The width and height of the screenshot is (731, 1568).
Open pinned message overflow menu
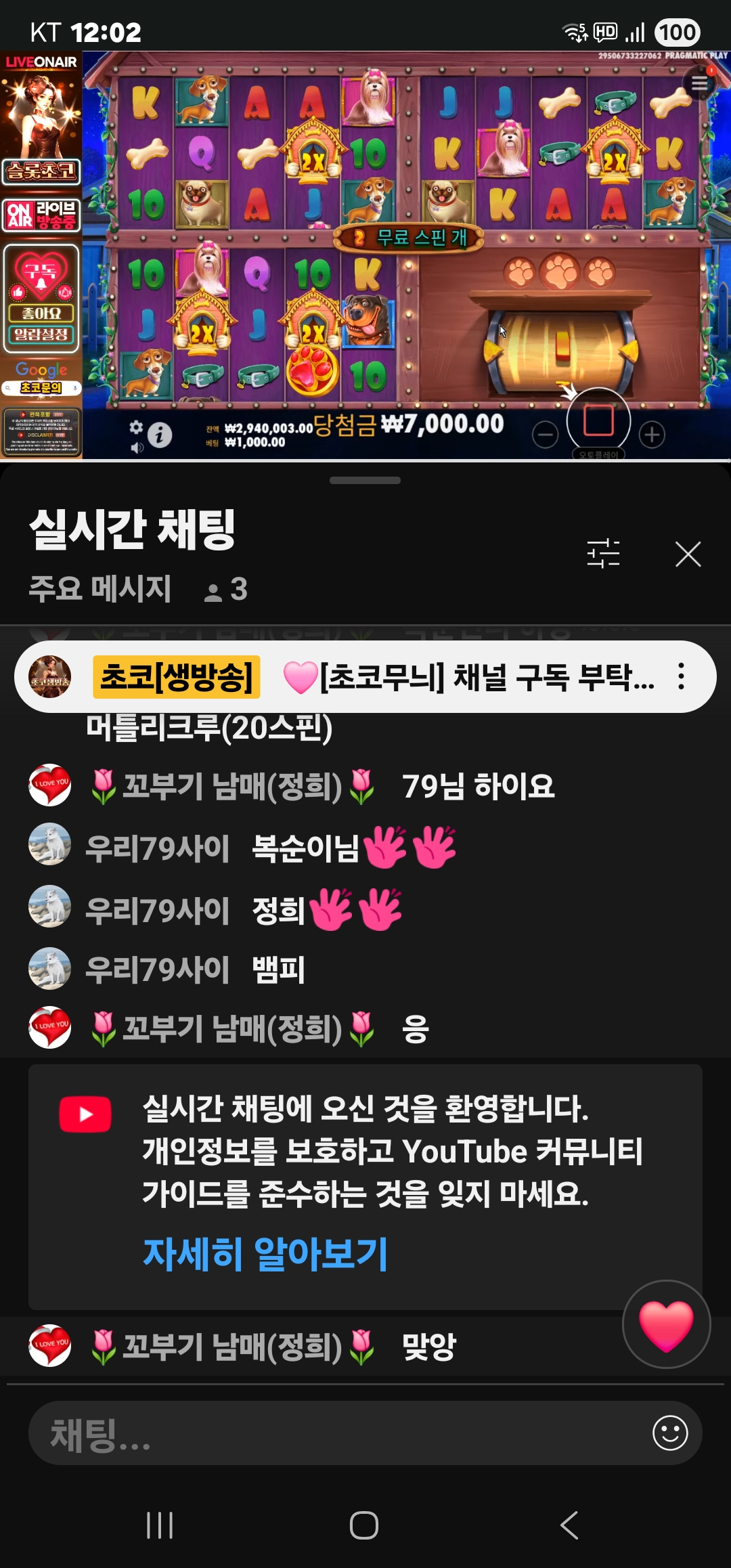[x=681, y=676]
